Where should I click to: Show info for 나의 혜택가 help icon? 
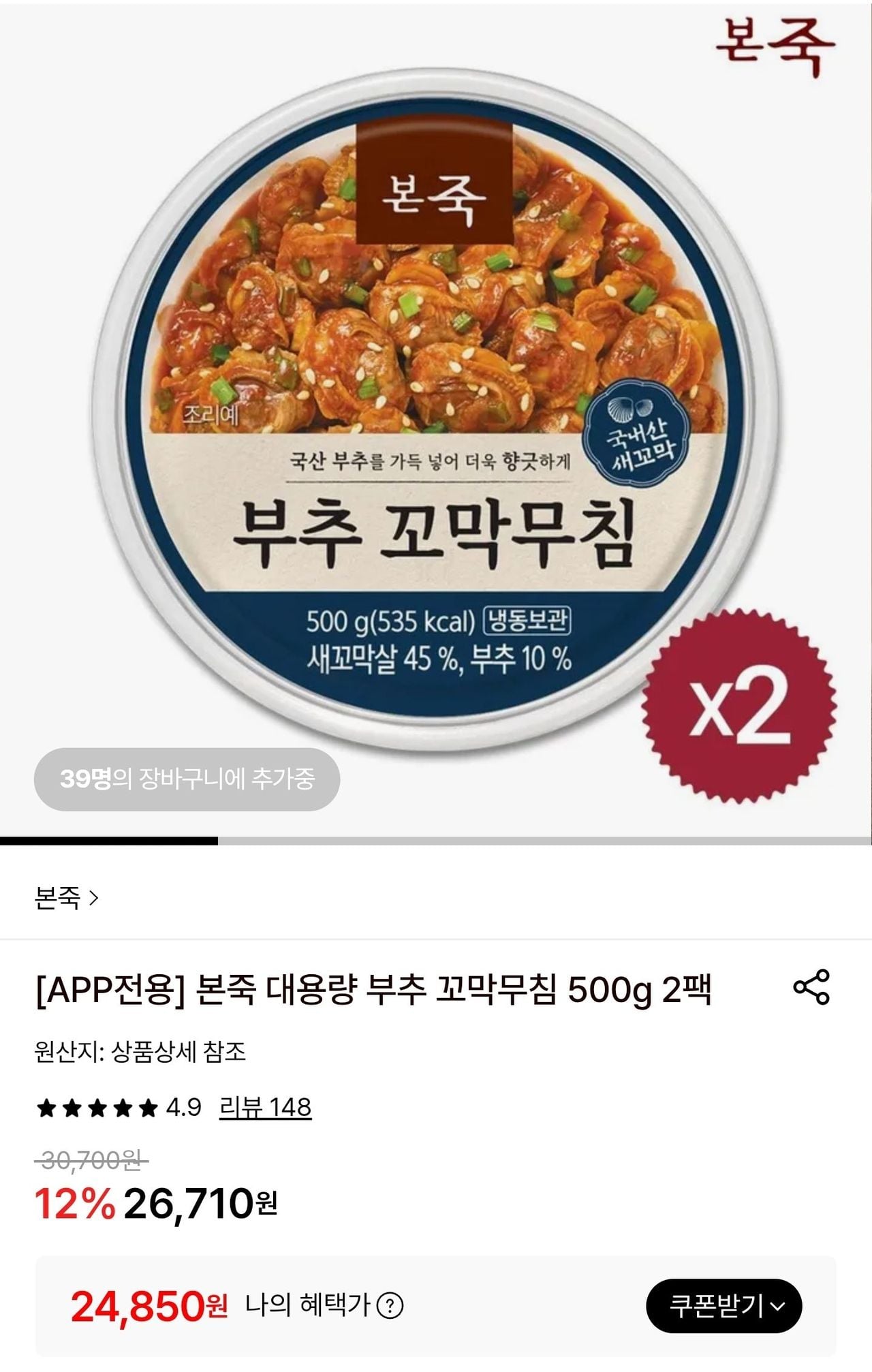coord(390,1306)
